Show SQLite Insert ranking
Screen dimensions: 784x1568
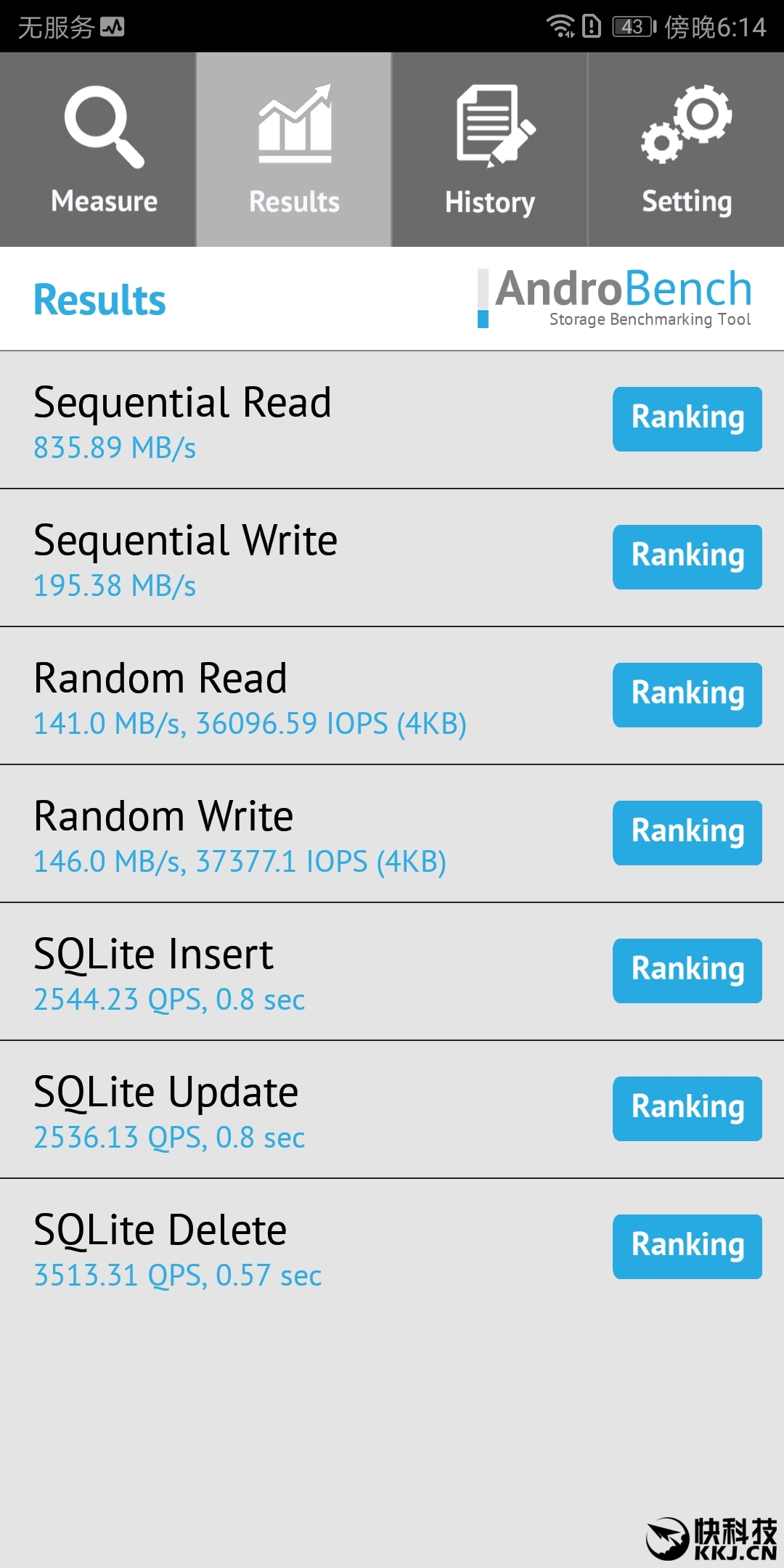click(687, 971)
